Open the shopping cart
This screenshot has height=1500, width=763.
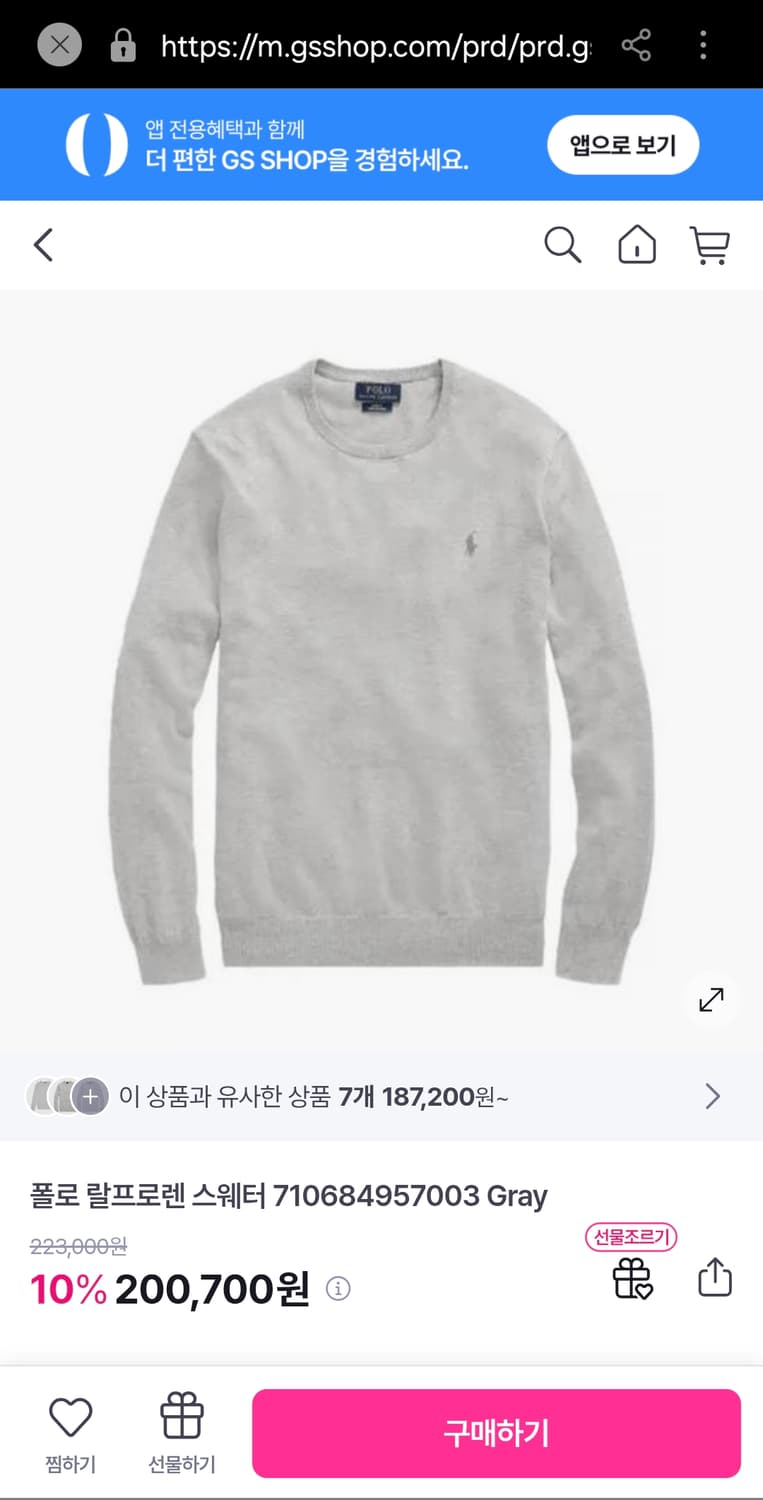(x=710, y=245)
